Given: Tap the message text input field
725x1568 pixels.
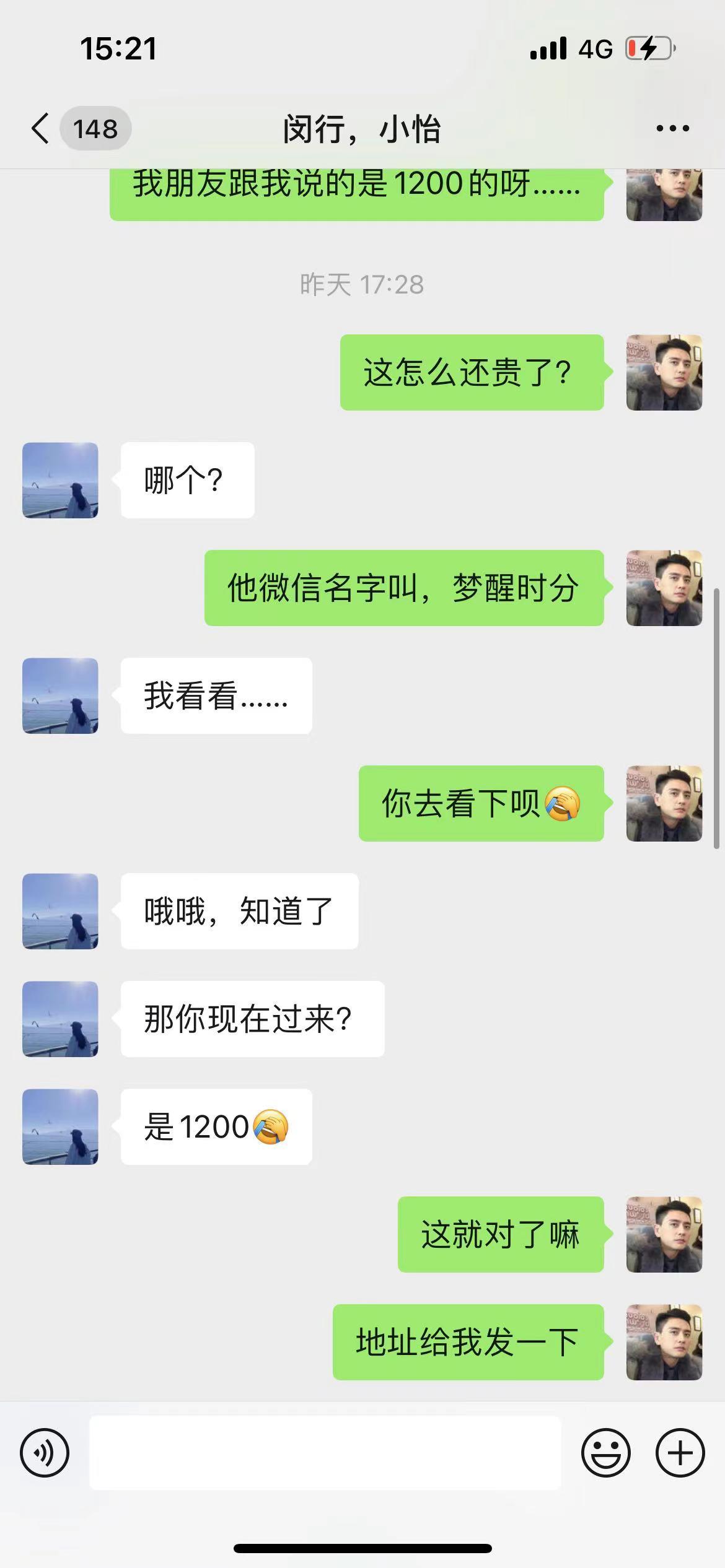Looking at the screenshot, I should (x=325, y=1453).
